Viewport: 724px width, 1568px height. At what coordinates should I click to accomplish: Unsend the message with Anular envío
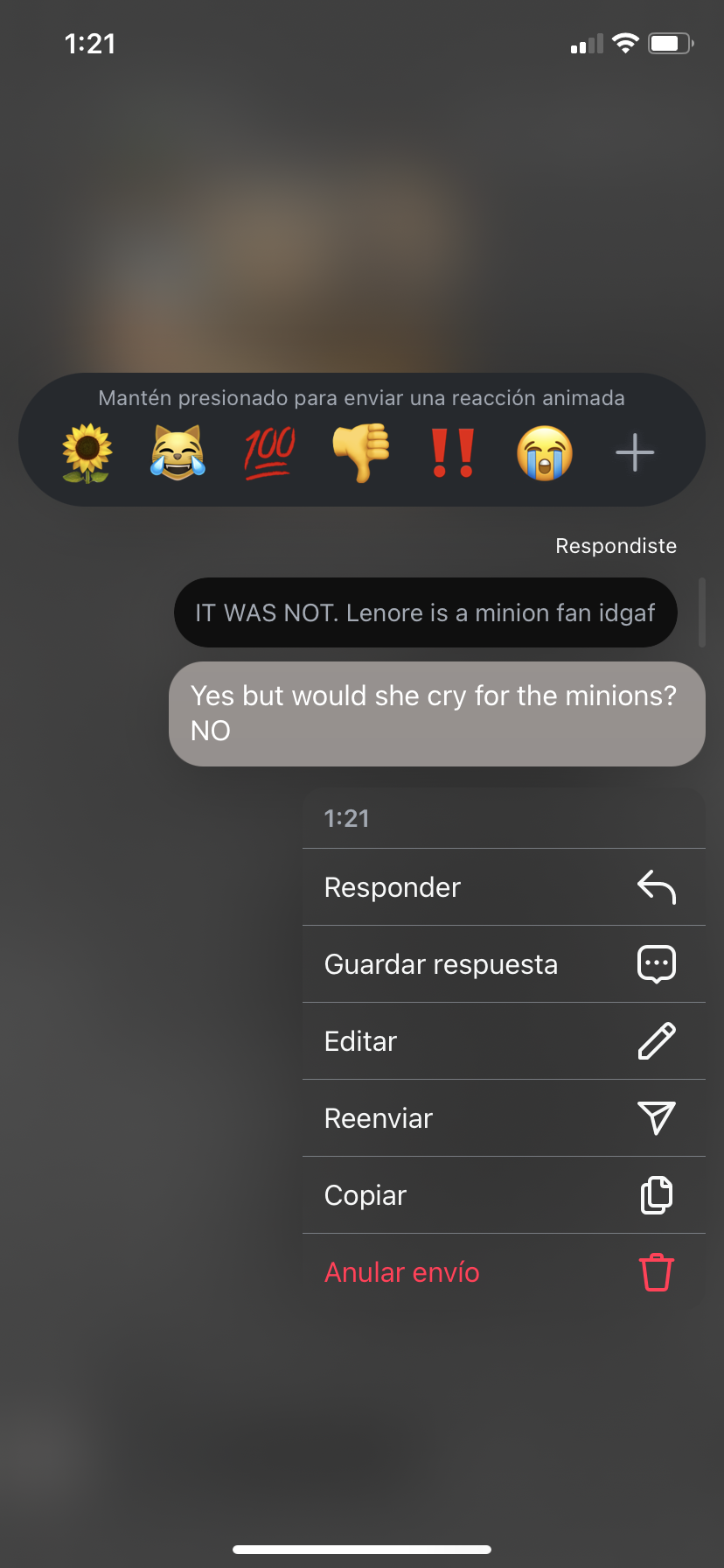tap(504, 1272)
